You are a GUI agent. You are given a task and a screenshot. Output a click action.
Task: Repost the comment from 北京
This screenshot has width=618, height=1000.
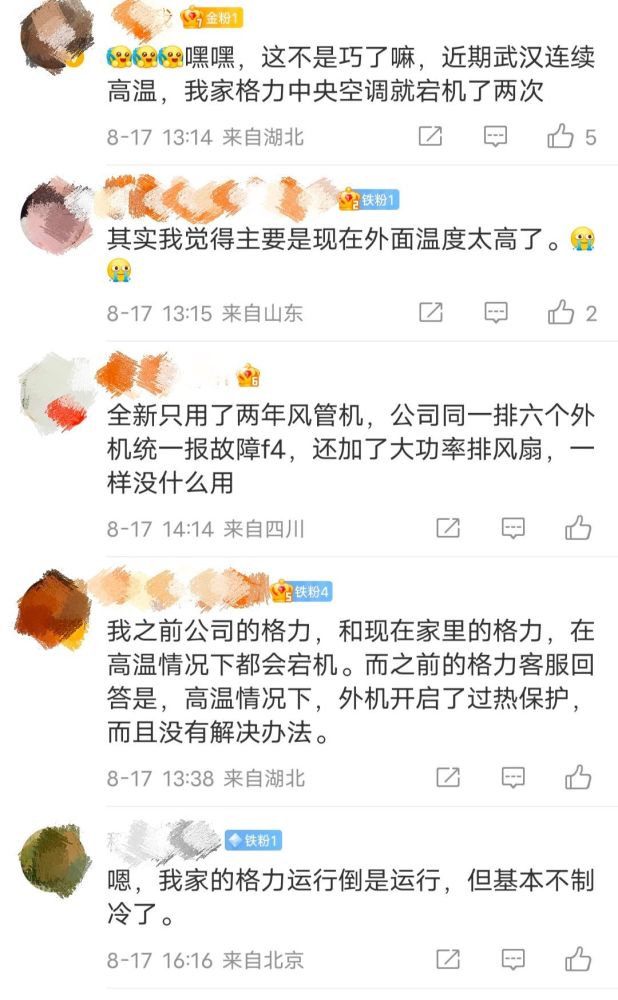(448, 959)
